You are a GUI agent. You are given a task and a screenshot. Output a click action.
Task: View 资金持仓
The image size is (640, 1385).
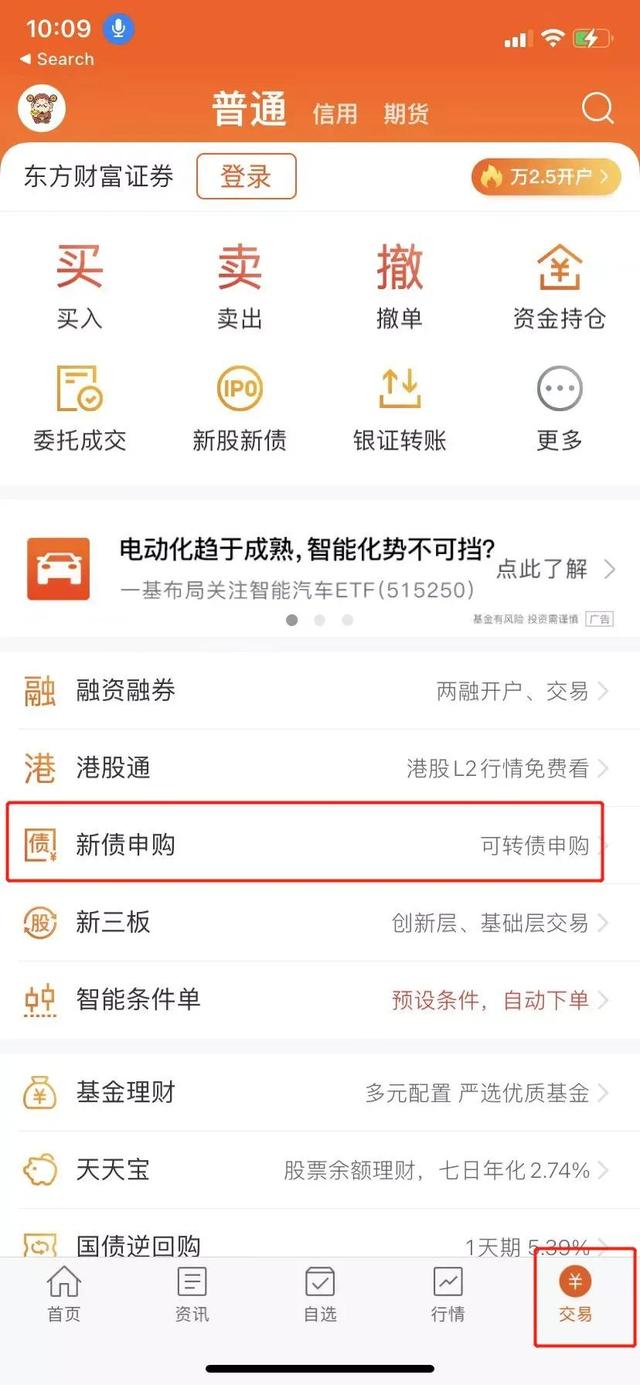[559, 285]
